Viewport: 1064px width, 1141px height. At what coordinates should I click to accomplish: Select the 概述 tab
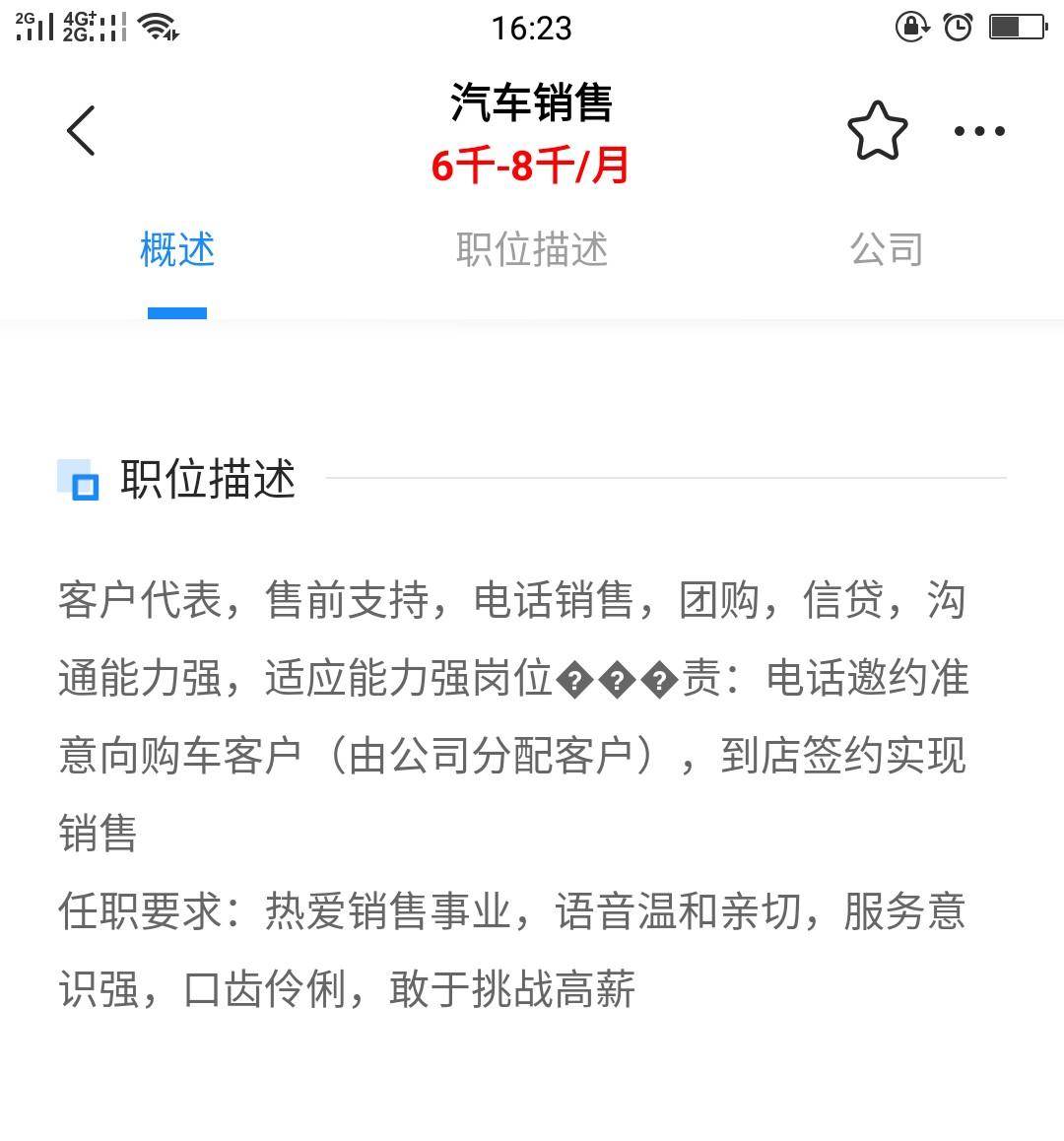(x=177, y=250)
